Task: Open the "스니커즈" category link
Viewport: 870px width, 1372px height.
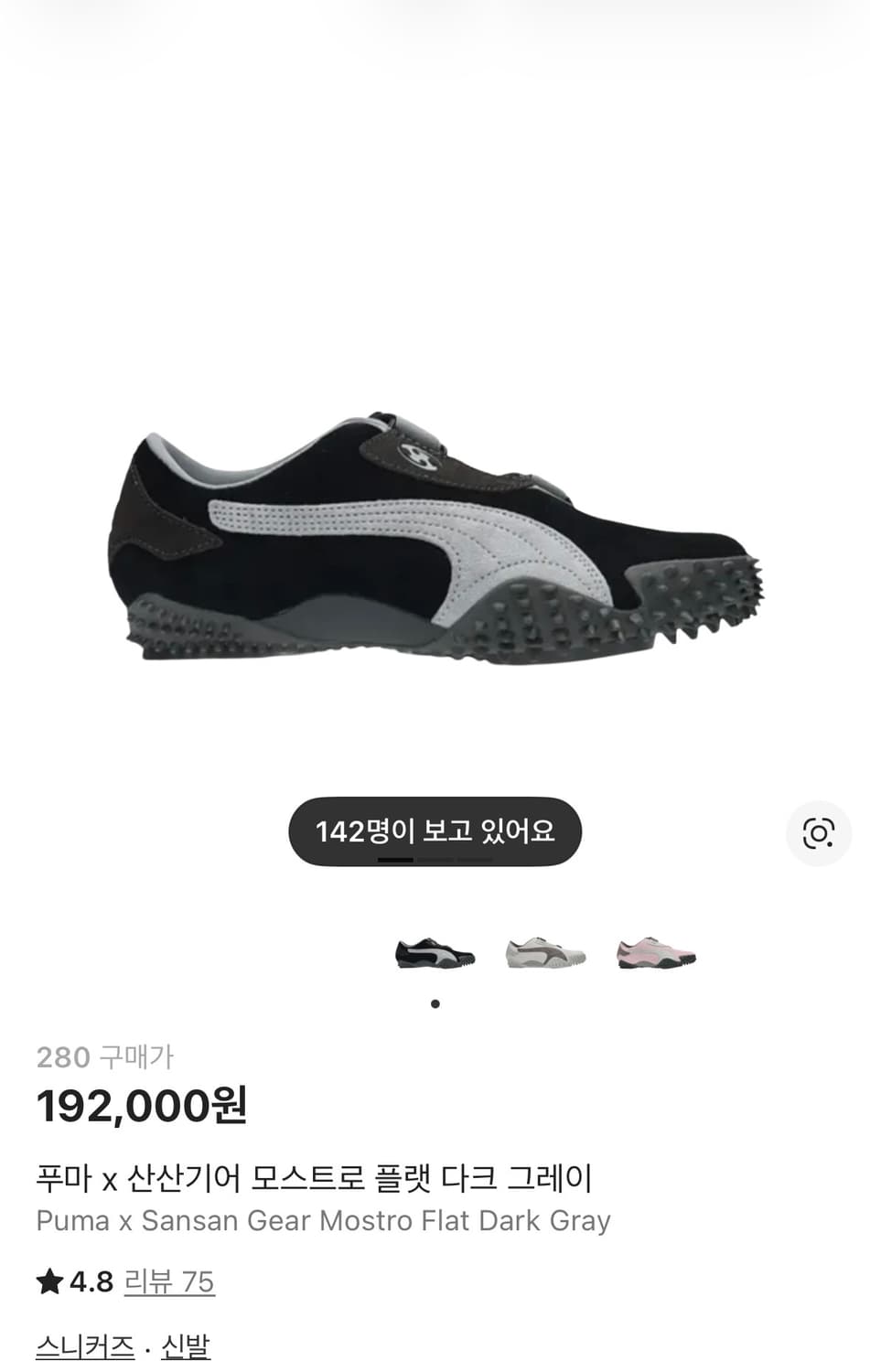Action: click(84, 1345)
